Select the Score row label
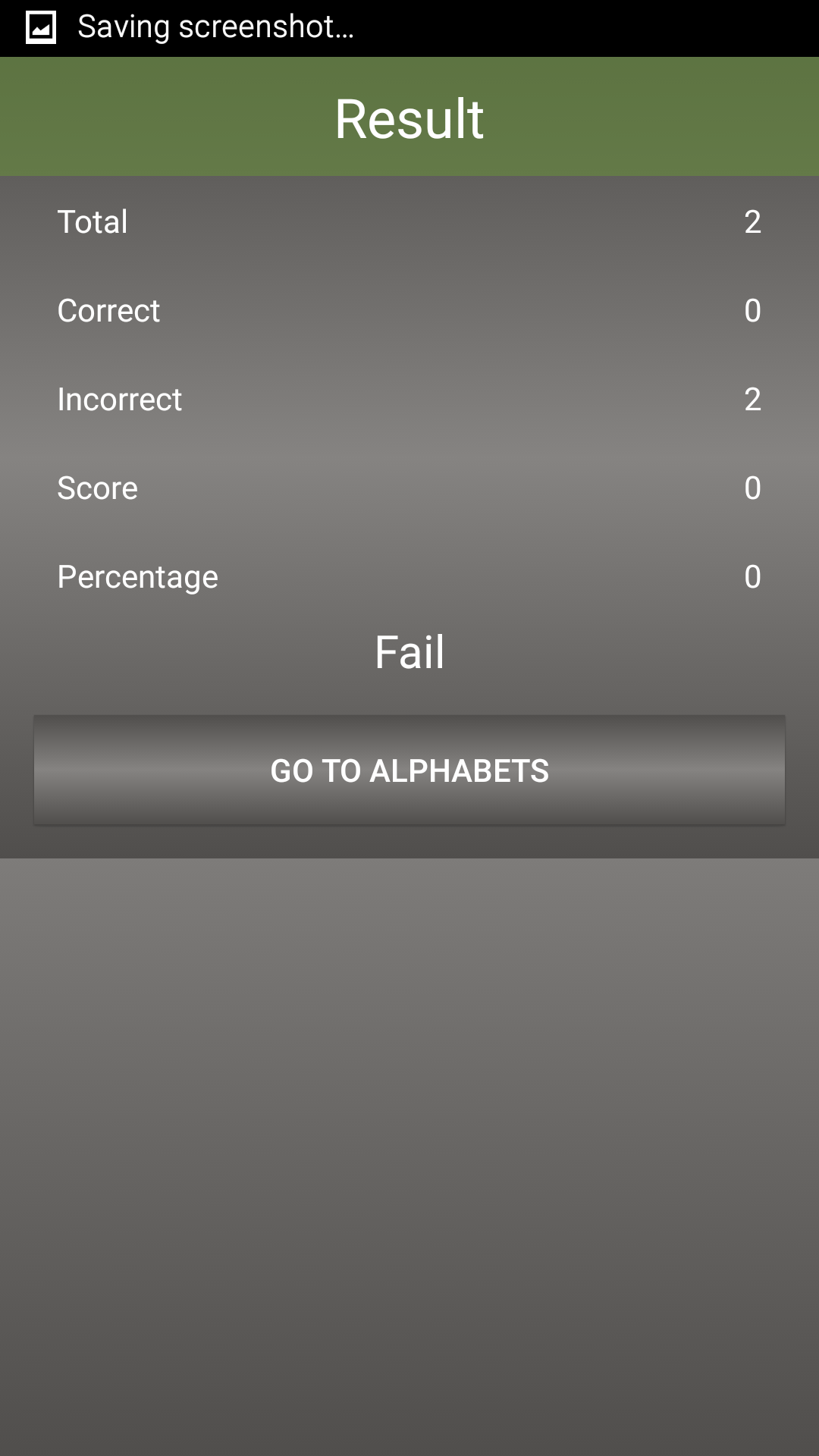The width and height of the screenshot is (819, 1456). click(98, 488)
